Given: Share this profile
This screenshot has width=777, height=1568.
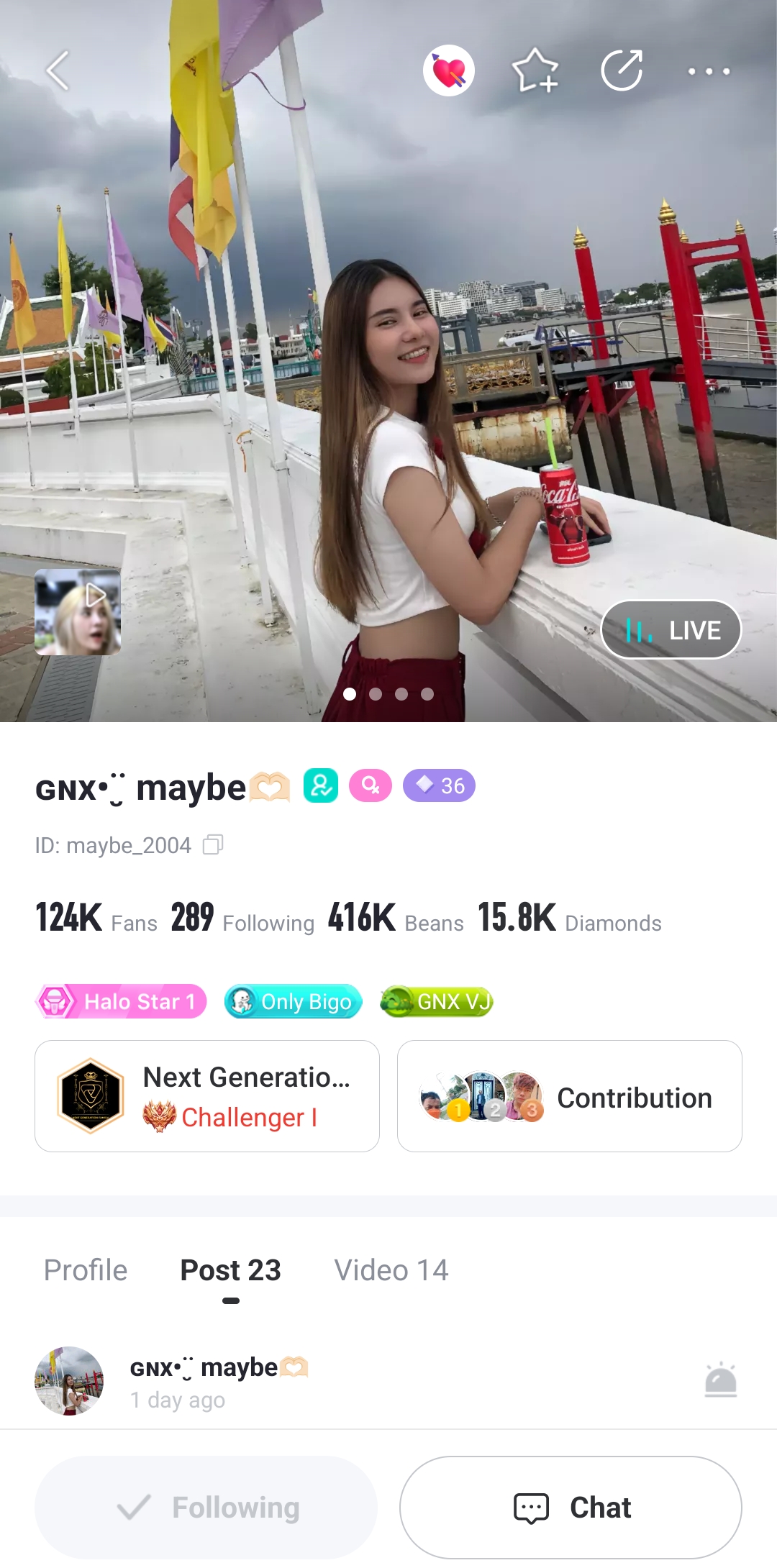Looking at the screenshot, I should (622, 70).
